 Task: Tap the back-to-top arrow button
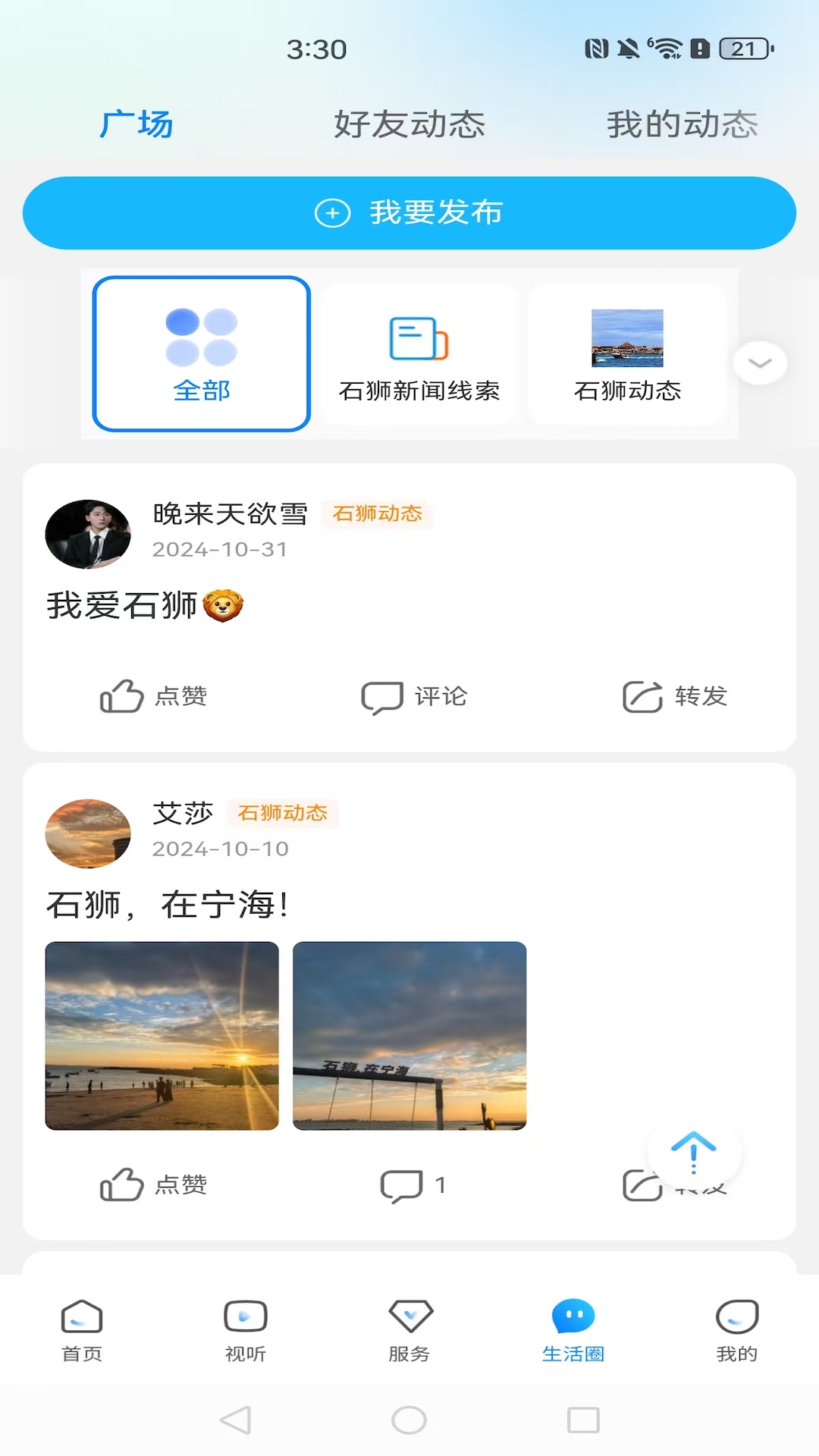[692, 1152]
